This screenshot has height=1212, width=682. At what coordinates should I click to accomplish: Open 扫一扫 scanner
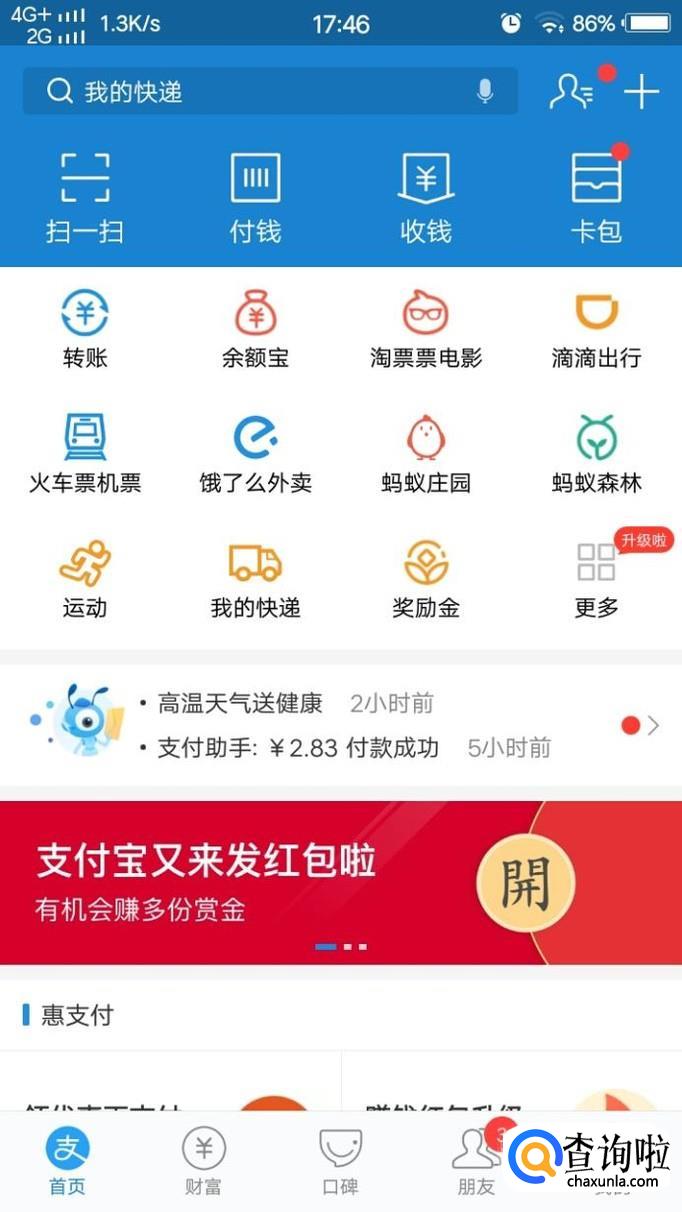pyautogui.click(x=85, y=199)
